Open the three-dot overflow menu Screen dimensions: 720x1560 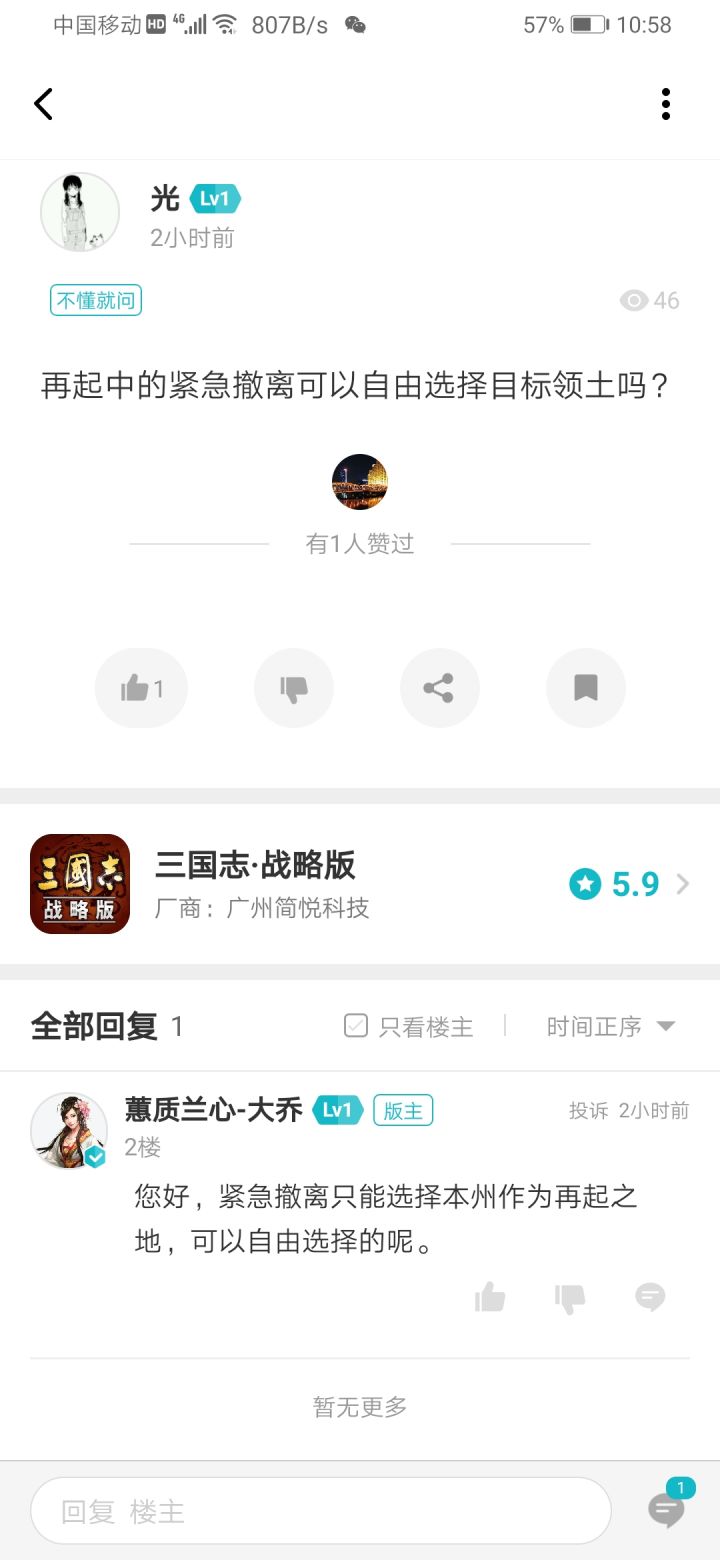[x=665, y=103]
